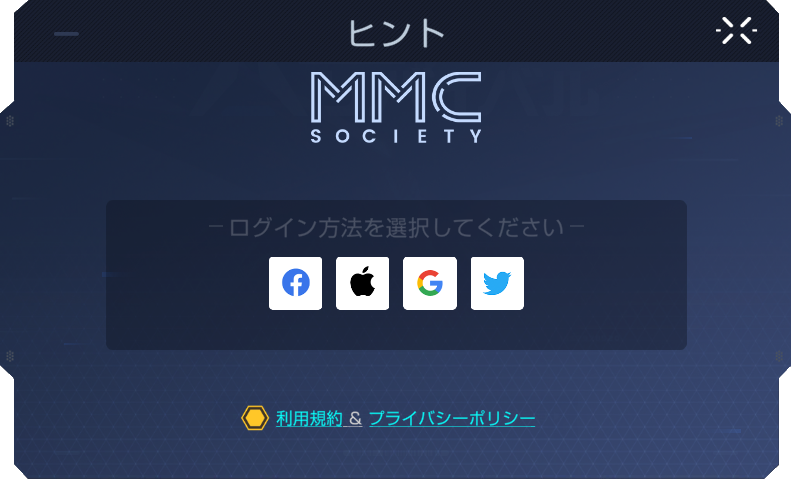Open the 利用規約 terms link
Screen dimensions: 791x479
[x=309, y=419]
